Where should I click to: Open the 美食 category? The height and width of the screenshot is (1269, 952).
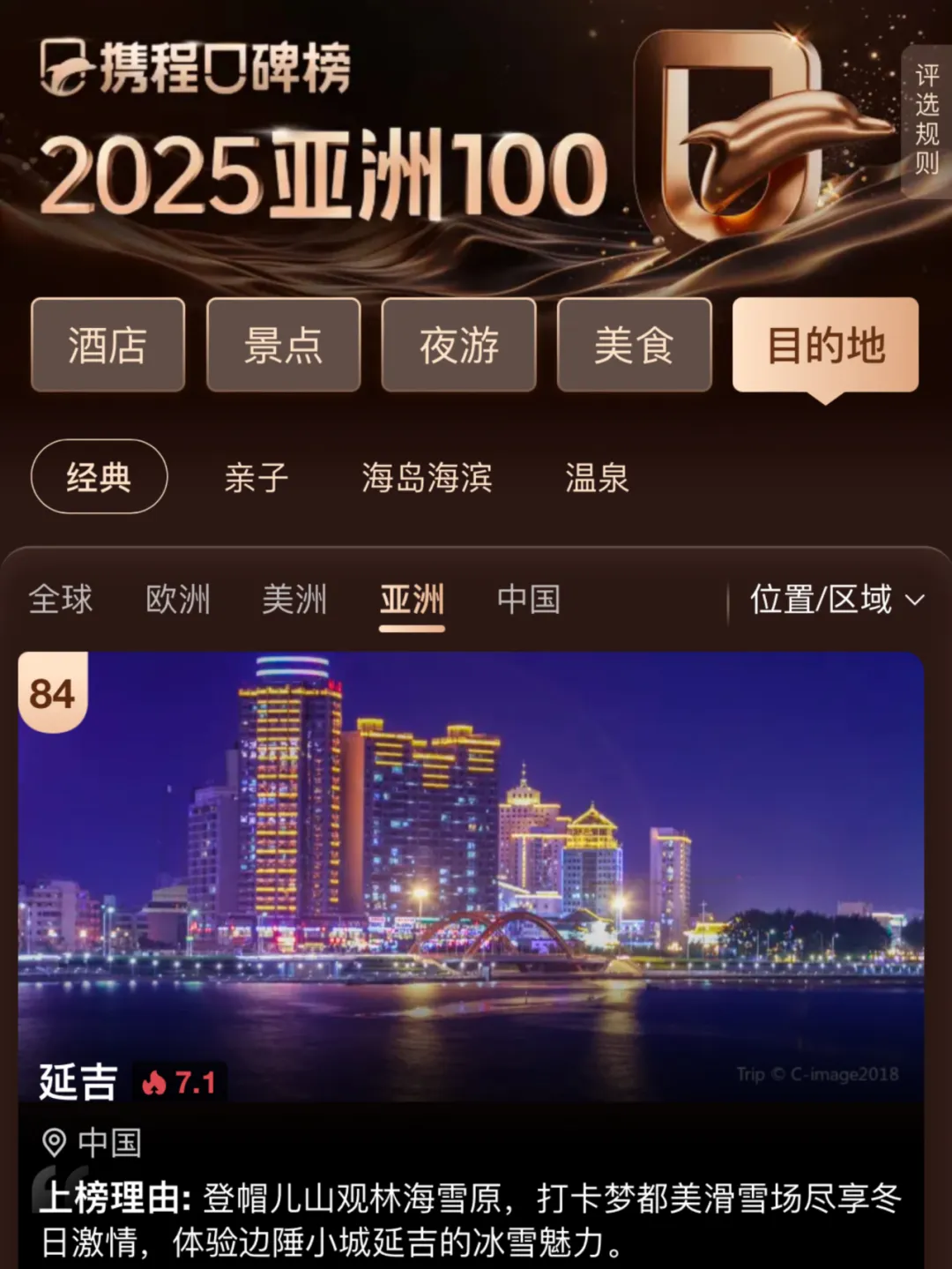tap(634, 345)
